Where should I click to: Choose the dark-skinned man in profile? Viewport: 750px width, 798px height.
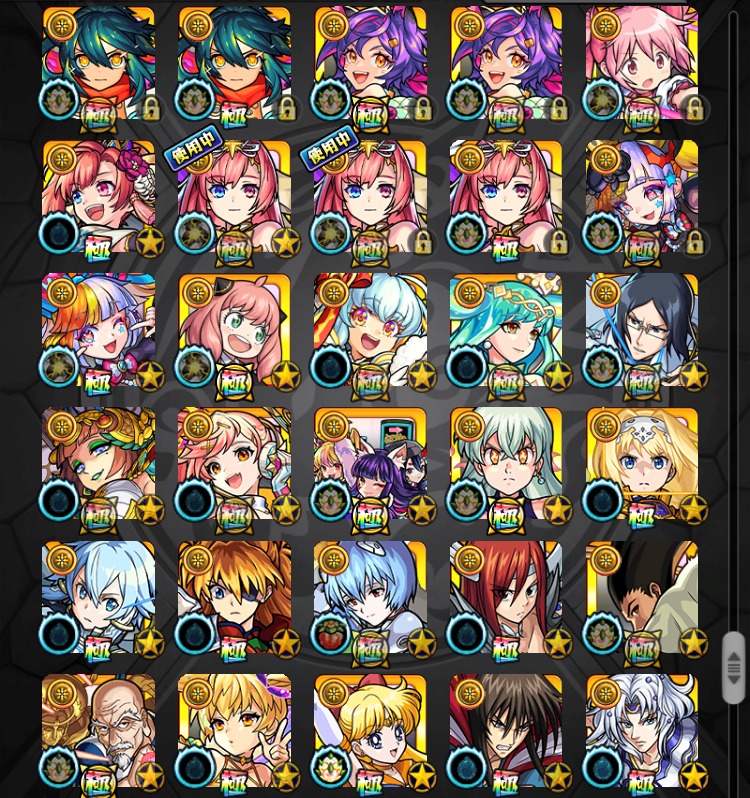[641, 598]
